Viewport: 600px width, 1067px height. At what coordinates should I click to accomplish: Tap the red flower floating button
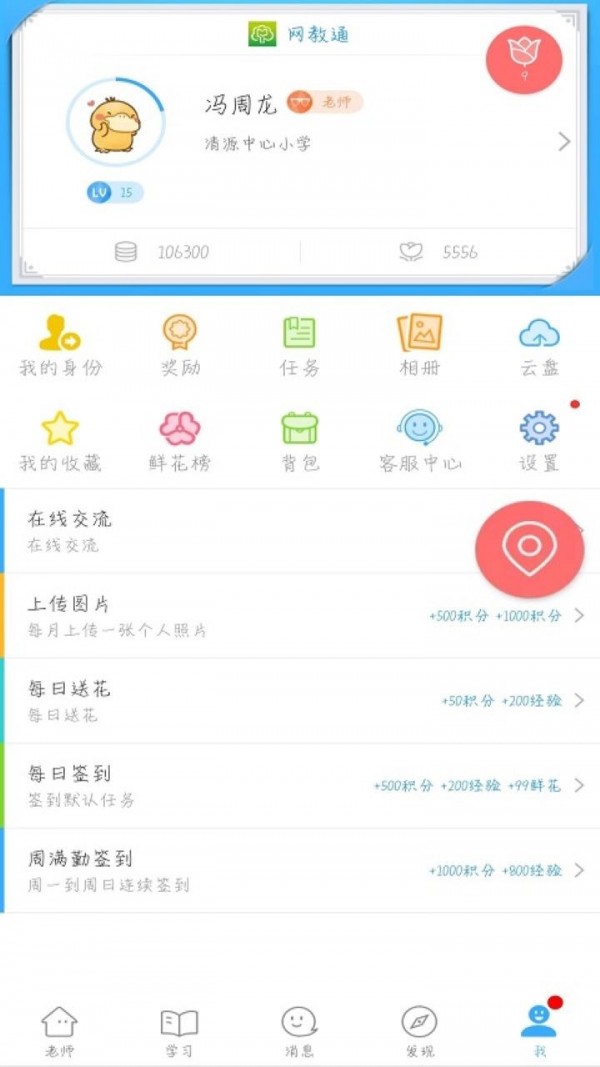(524, 59)
